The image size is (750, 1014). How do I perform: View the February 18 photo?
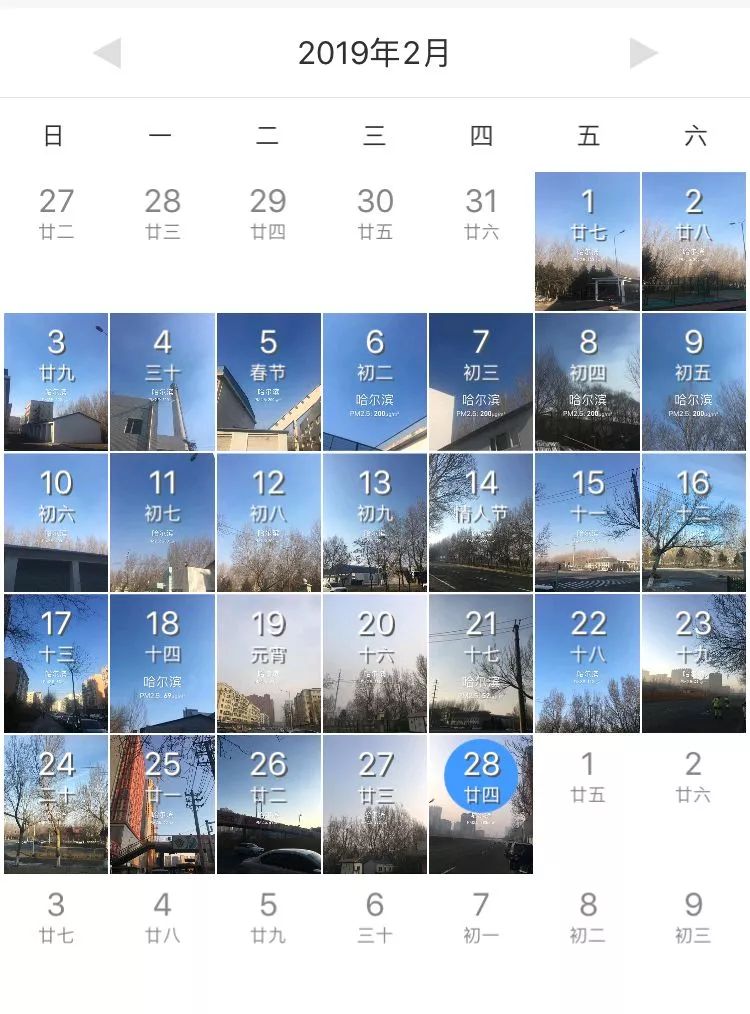click(162, 664)
